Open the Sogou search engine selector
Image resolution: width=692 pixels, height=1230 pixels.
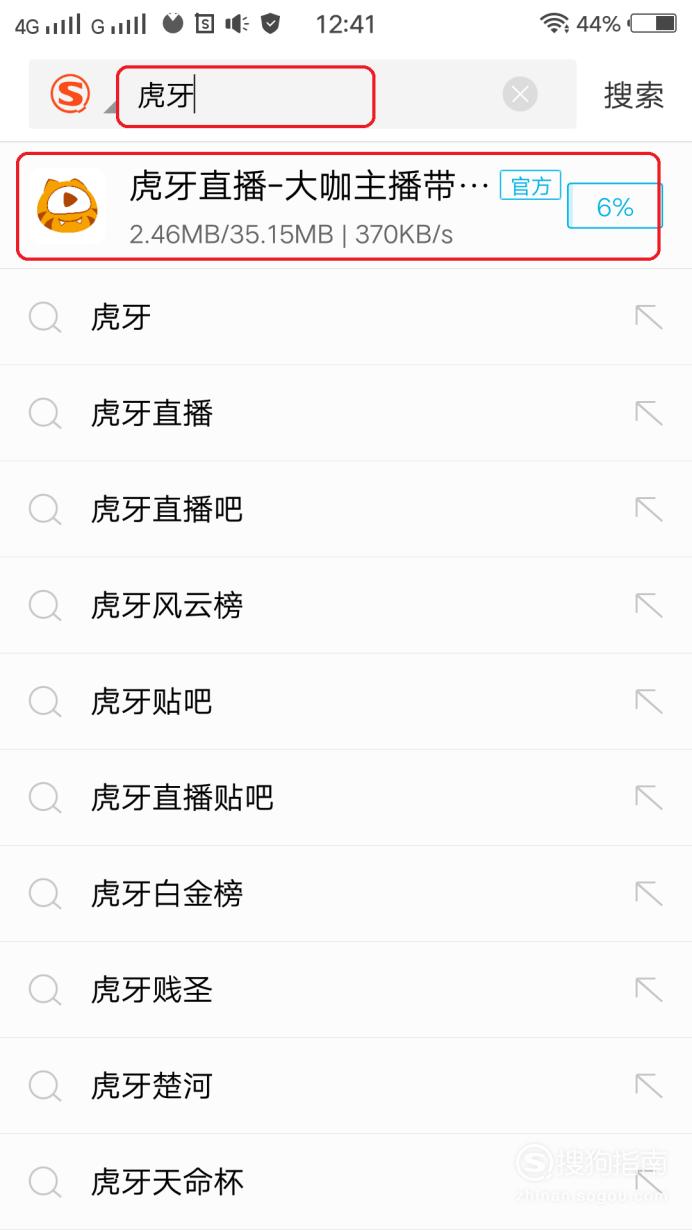click(x=75, y=95)
